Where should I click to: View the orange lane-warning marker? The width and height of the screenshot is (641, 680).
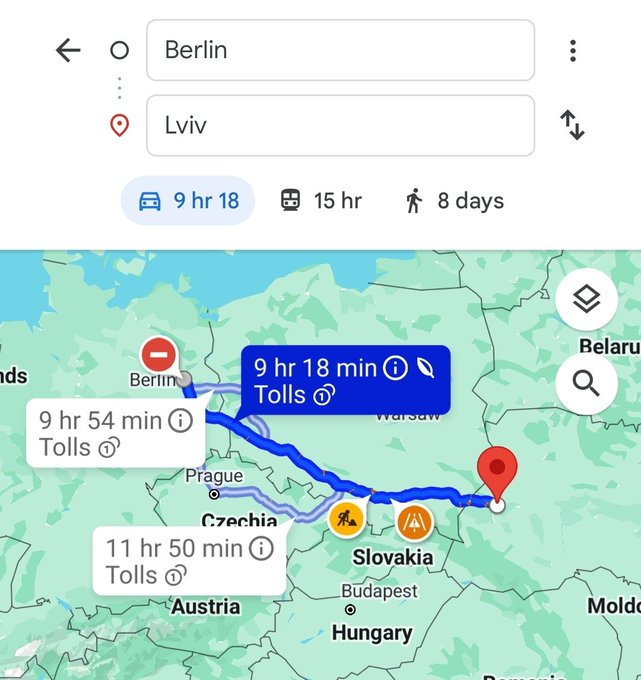click(x=414, y=521)
